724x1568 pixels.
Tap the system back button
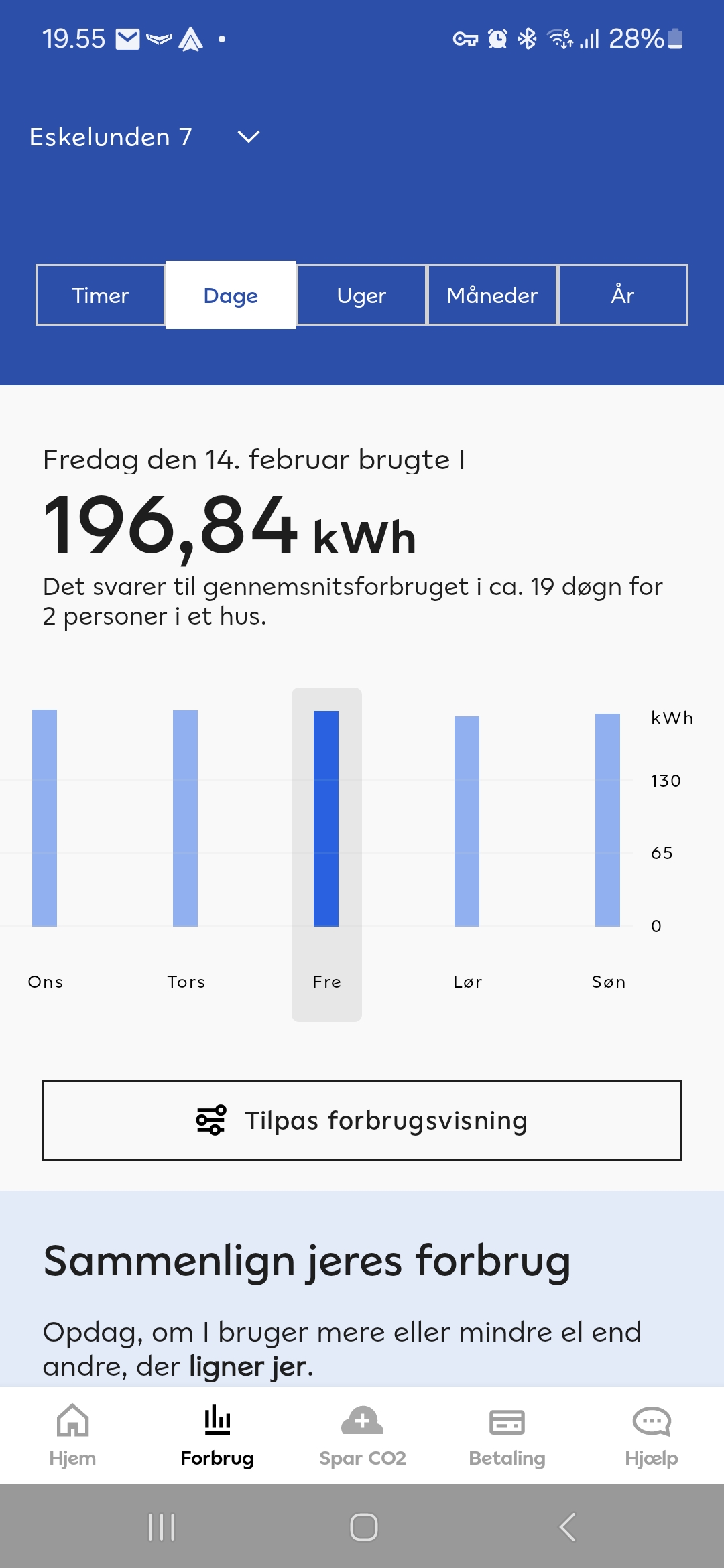[x=567, y=1527]
